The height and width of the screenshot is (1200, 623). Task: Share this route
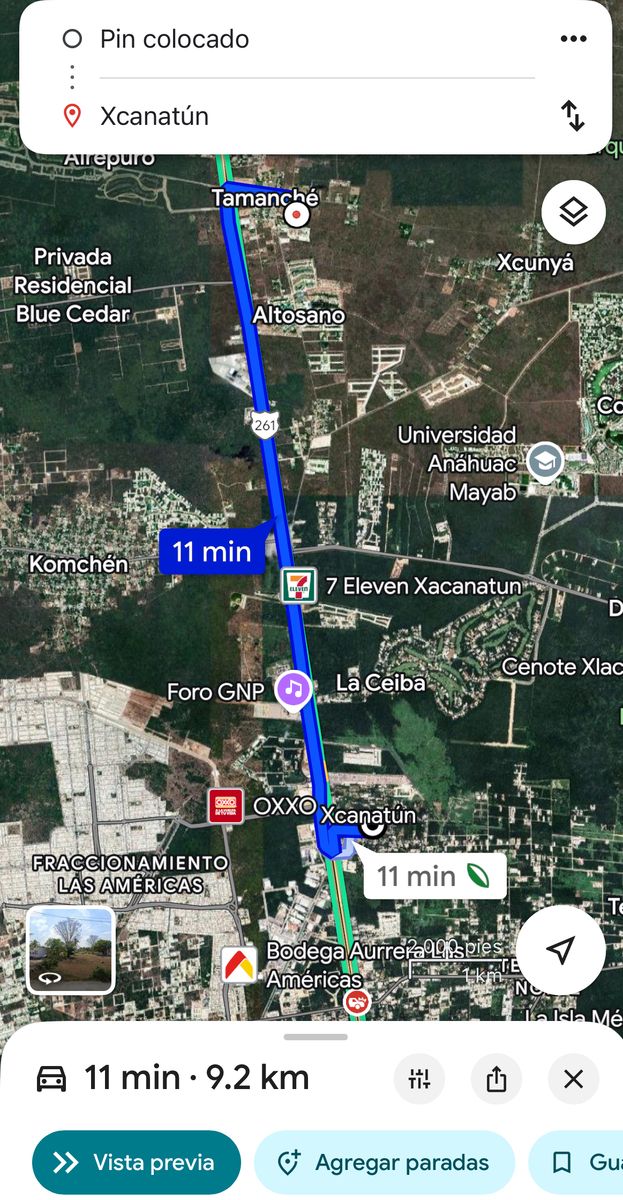pyautogui.click(x=497, y=1079)
